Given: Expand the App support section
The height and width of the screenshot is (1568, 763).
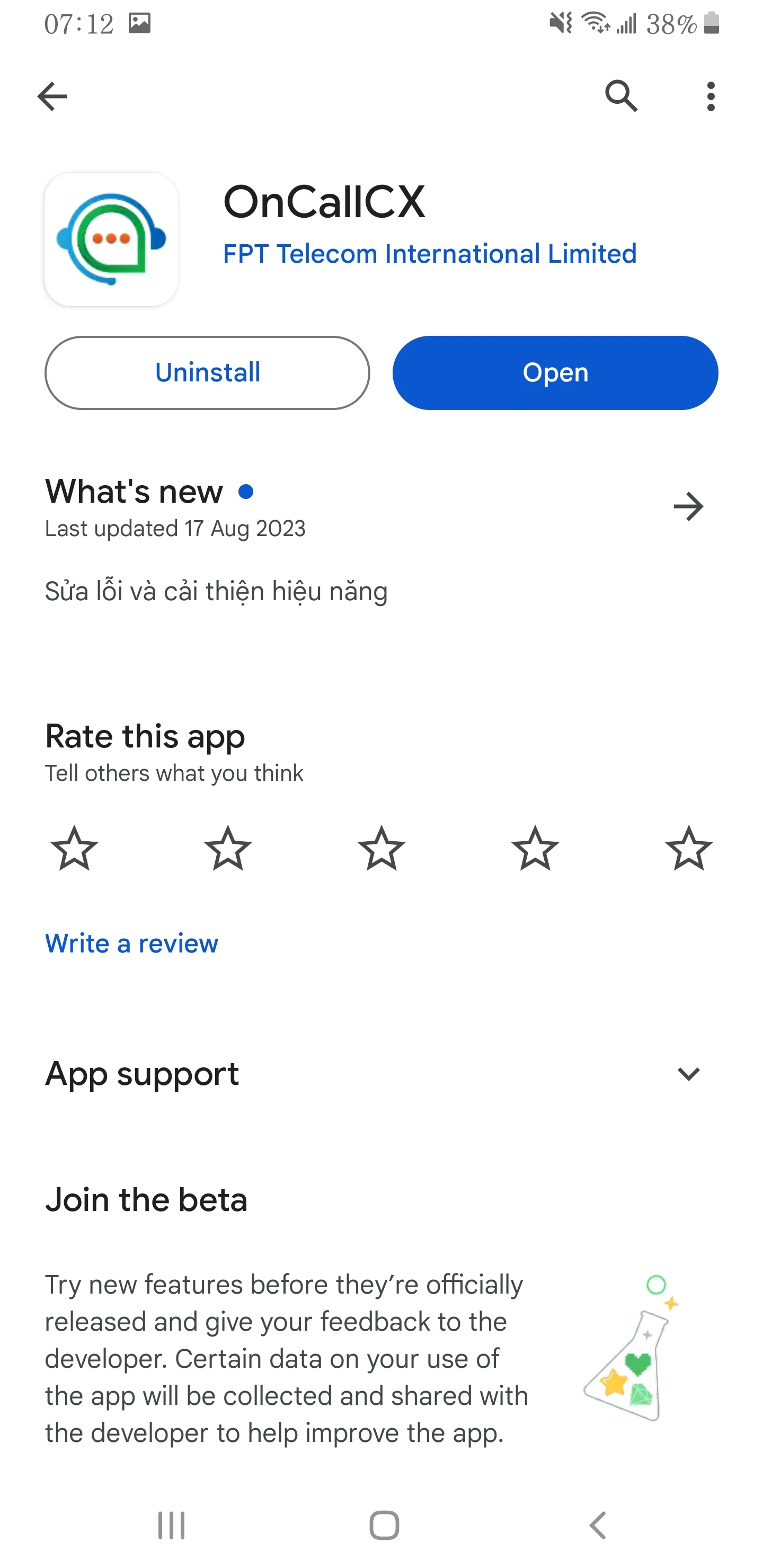Looking at the screenshot, I should coord(688,1074).
